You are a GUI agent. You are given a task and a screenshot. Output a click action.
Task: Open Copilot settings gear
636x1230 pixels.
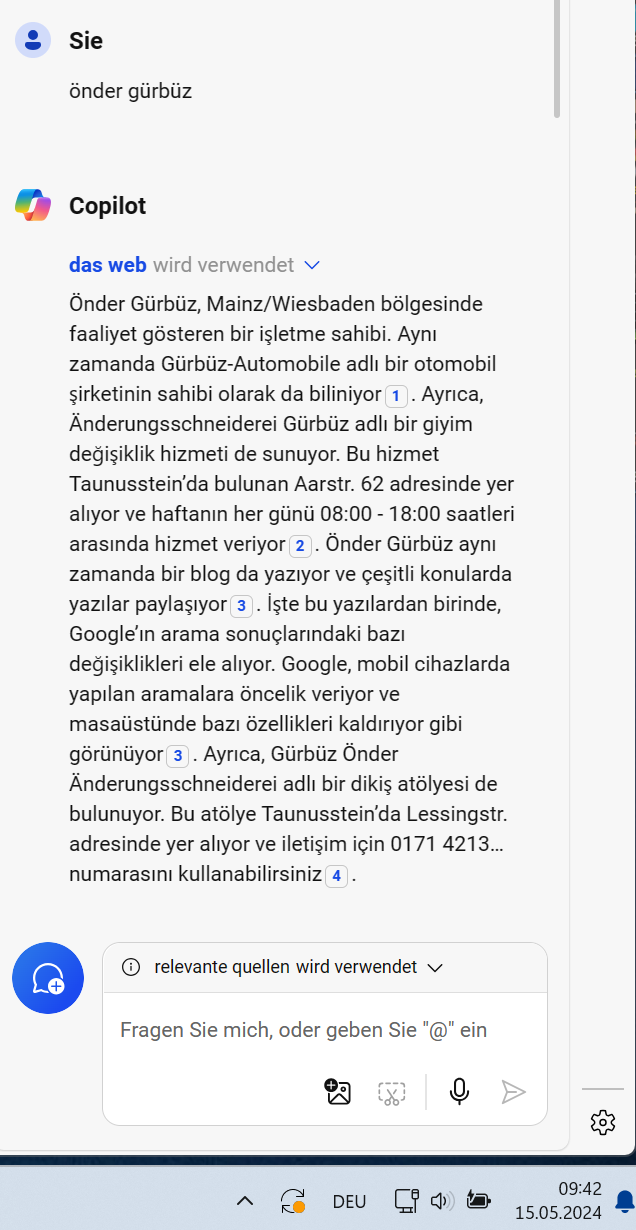coord(602,1122)
